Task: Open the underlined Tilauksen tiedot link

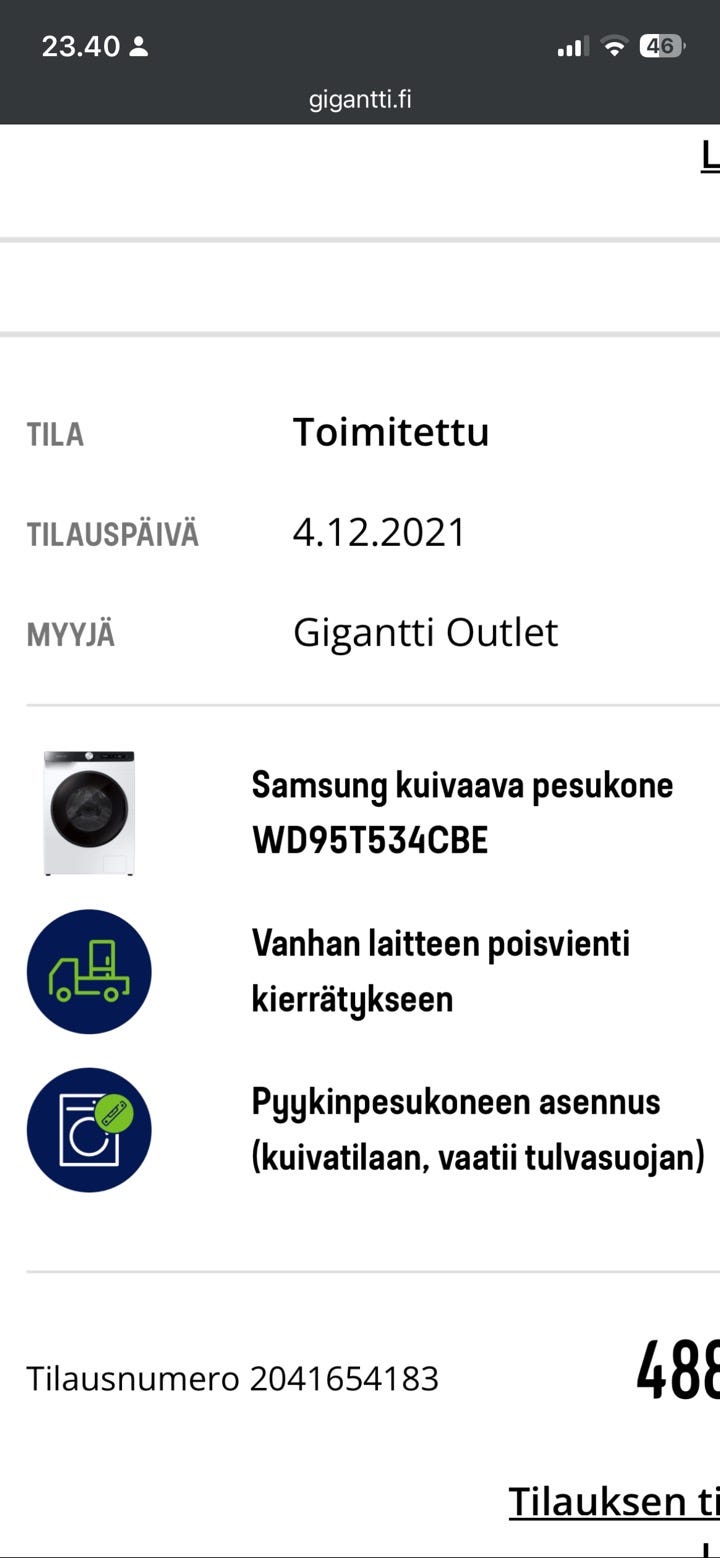Action: (614, 1501)
